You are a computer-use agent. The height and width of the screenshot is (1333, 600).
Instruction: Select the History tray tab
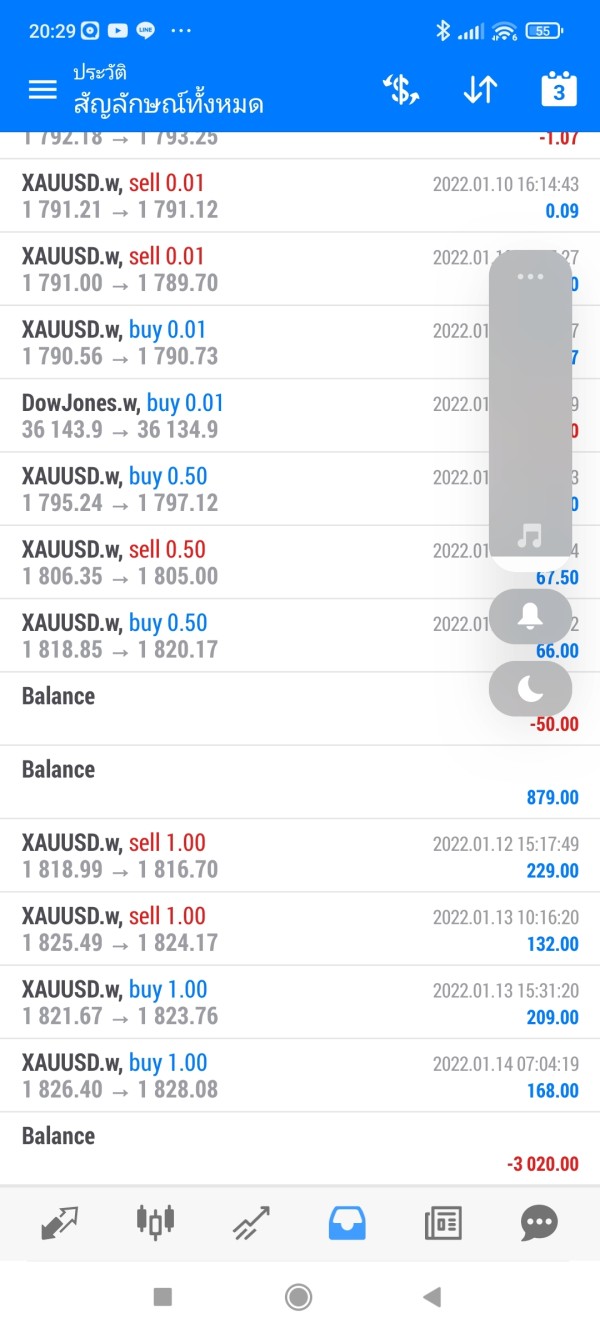click(x=347, y=1222)
